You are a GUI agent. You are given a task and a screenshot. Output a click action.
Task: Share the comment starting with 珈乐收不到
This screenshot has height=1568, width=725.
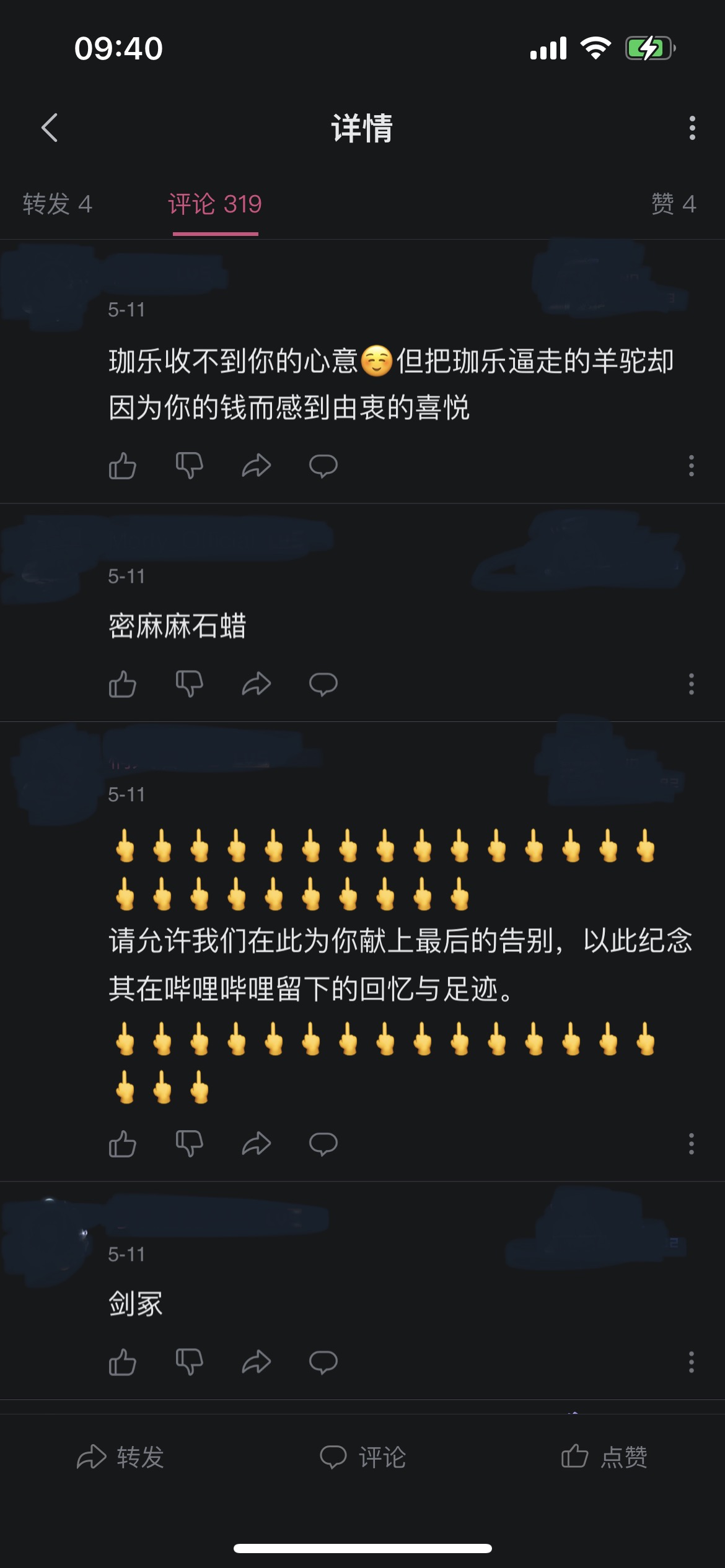pos(256,466)
